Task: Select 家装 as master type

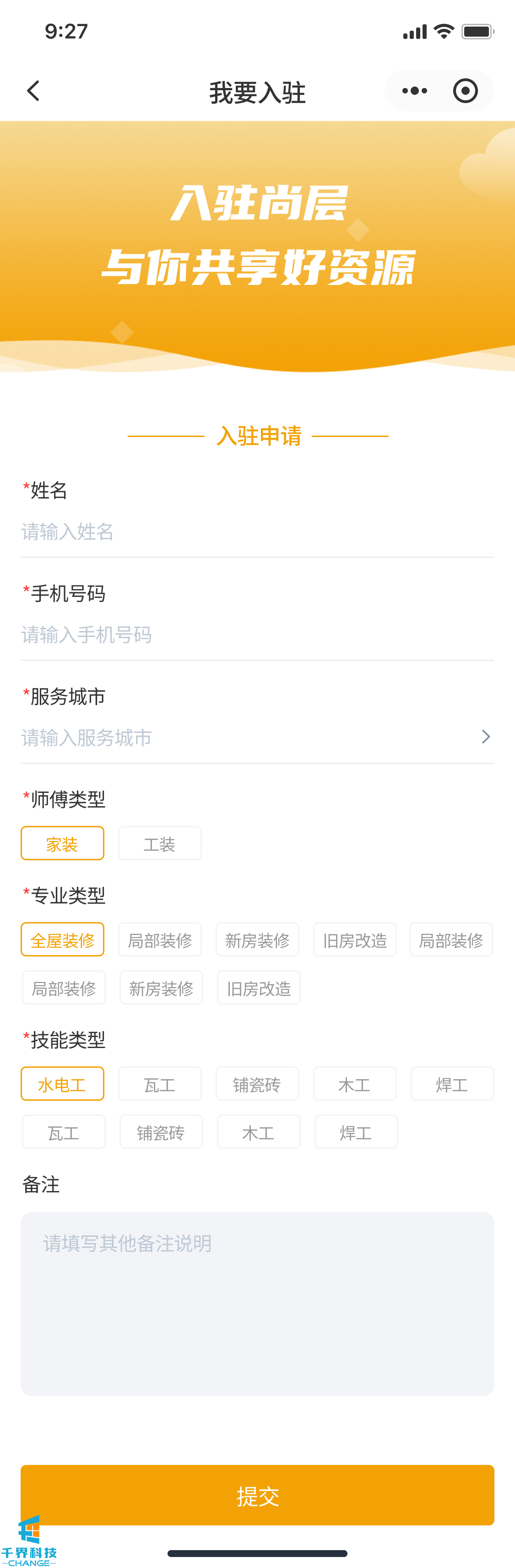Action: pos(62,844)
